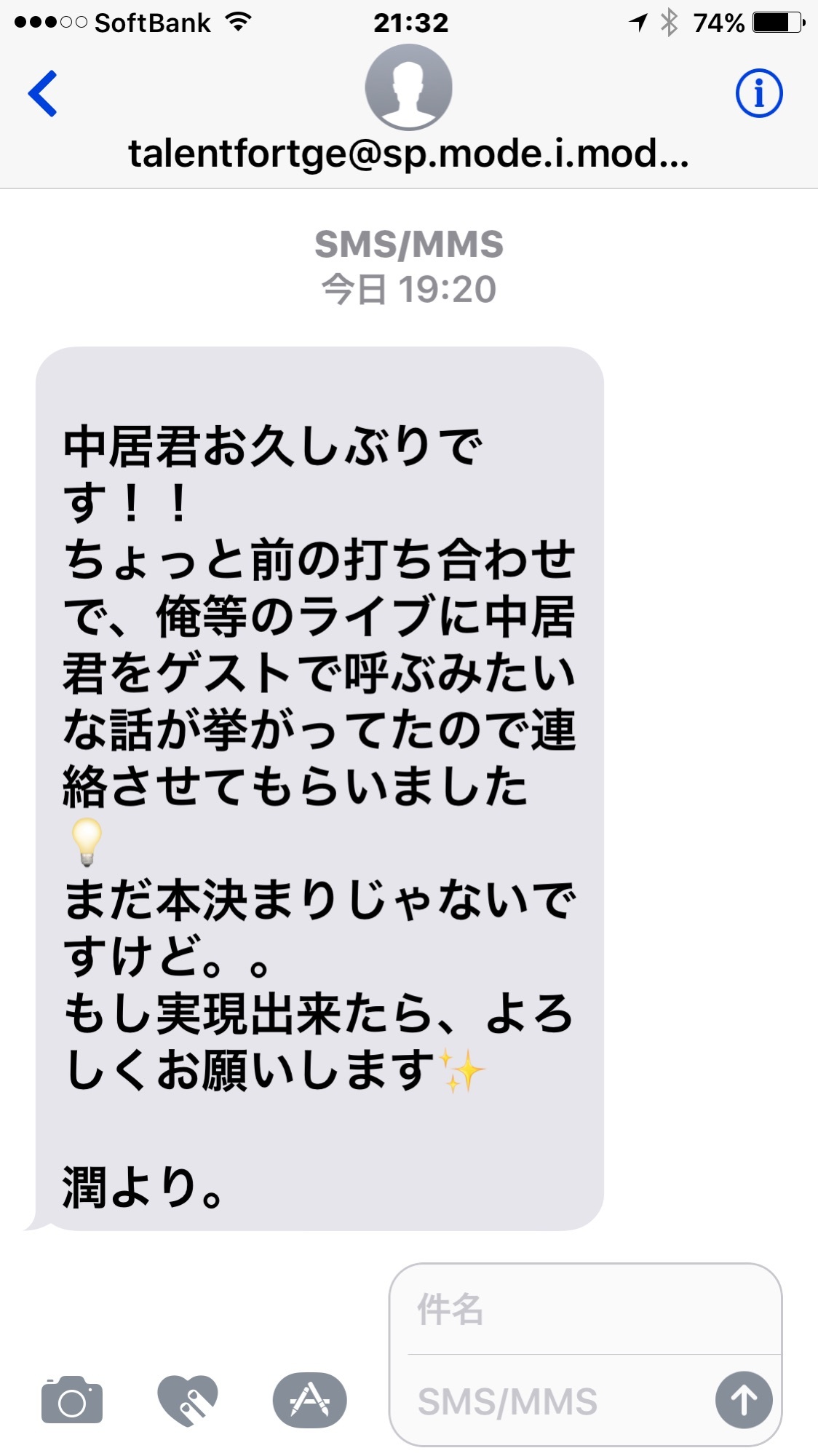Open the camera to attach a photo
The image size is (818, 1456).
tap(72, 1399)
